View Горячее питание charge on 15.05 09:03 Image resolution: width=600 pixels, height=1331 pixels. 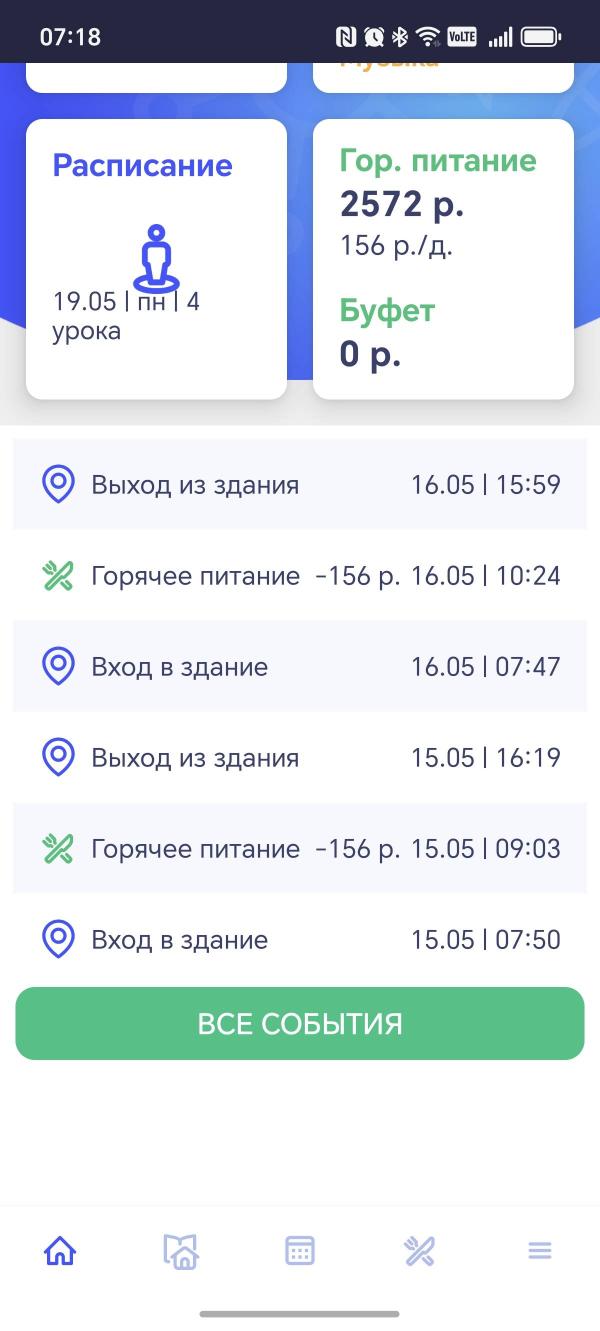point(300,849)
